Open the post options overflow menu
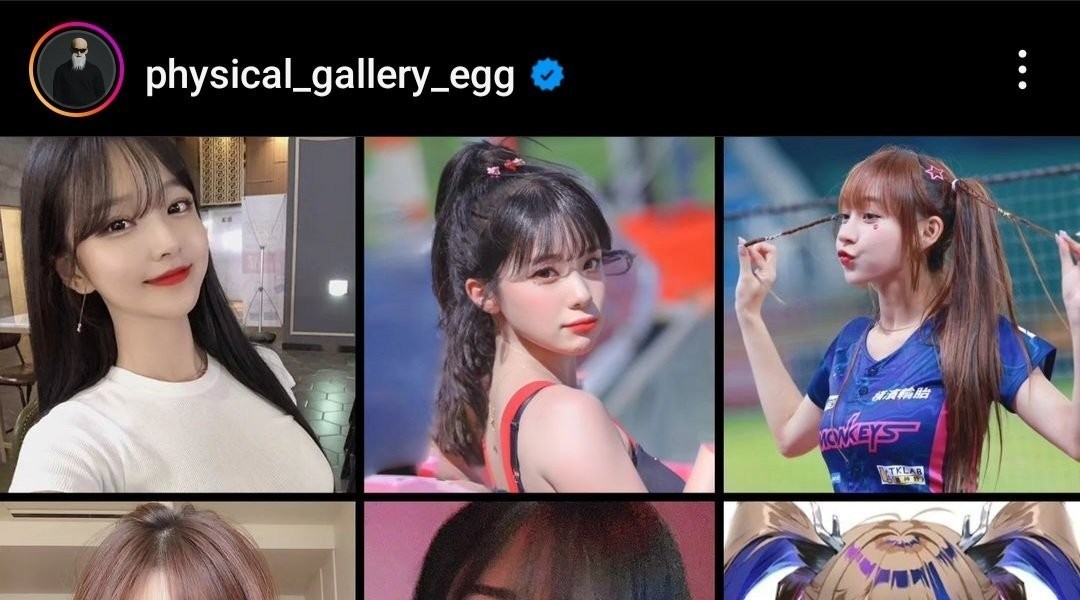Viewport: 1080px width, 600px height. tap(1022, 70)
